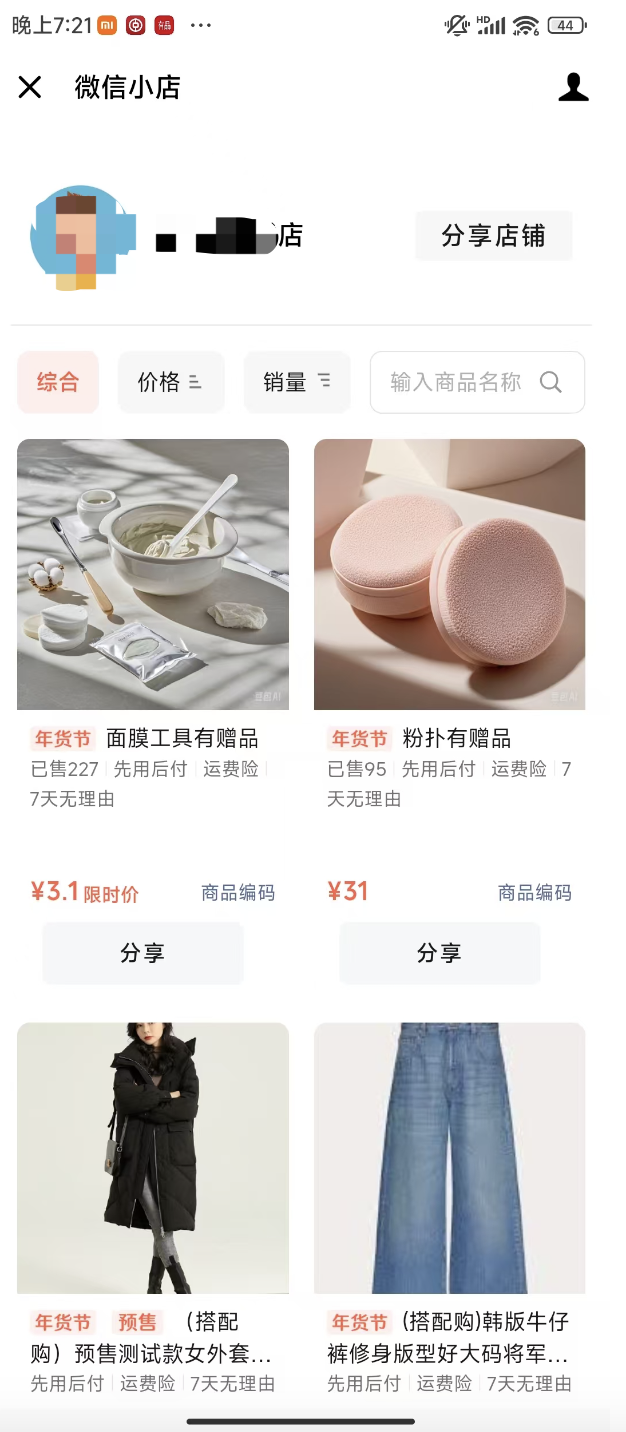
Task: Sort products by 销量
Action: [x=296, y=382]
